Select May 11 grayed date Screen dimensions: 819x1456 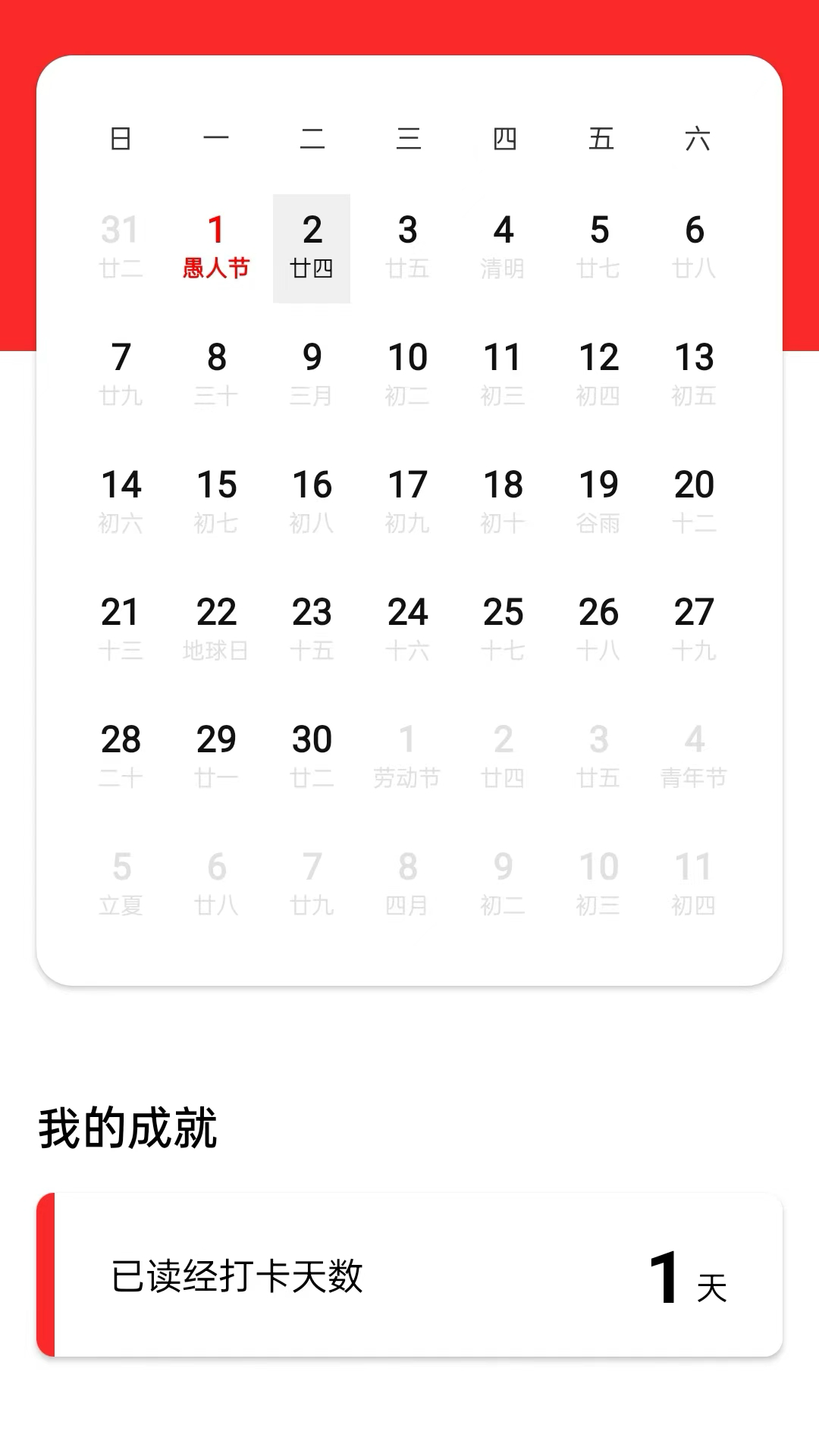tap(695, 881)
